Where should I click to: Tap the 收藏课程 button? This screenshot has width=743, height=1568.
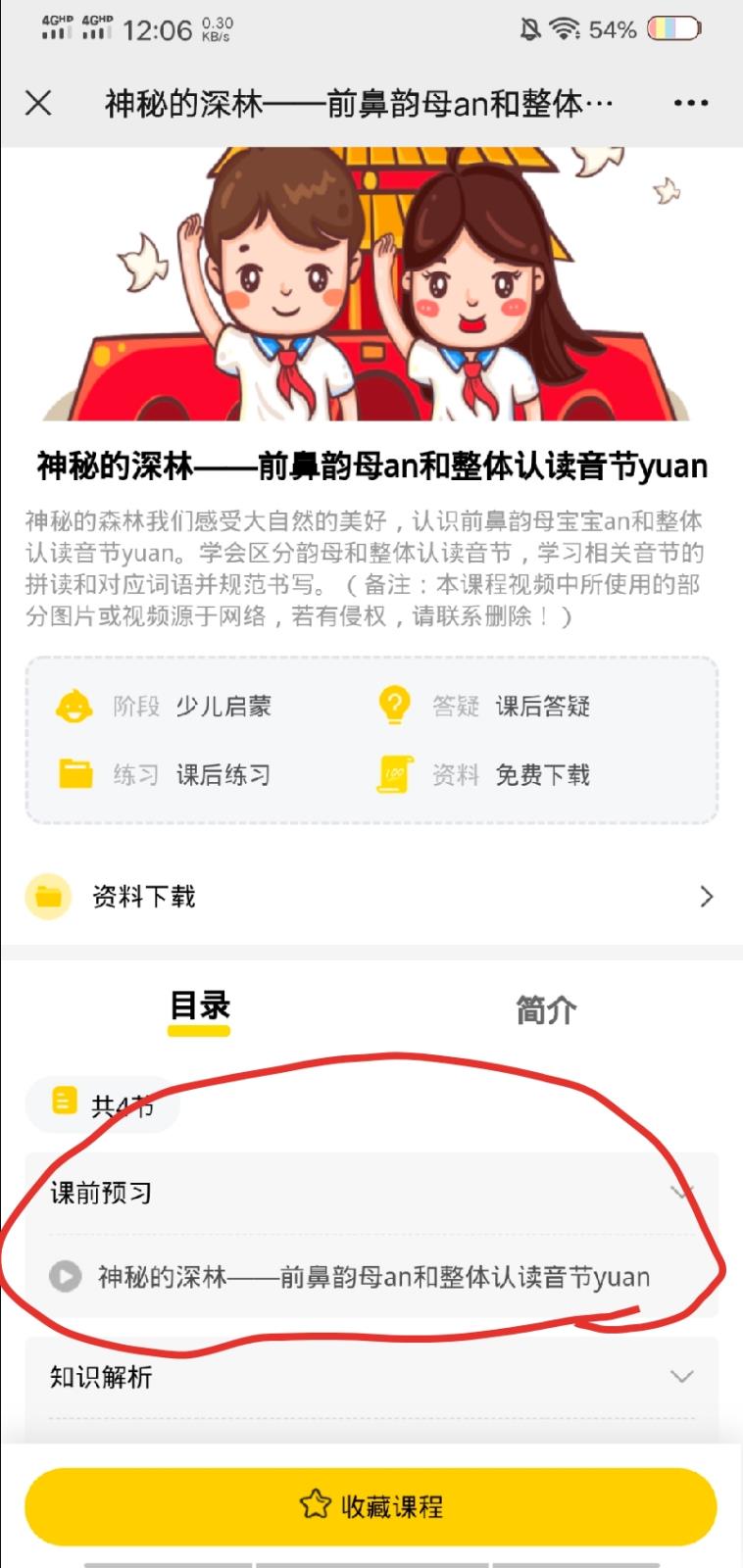(371, 1505)
